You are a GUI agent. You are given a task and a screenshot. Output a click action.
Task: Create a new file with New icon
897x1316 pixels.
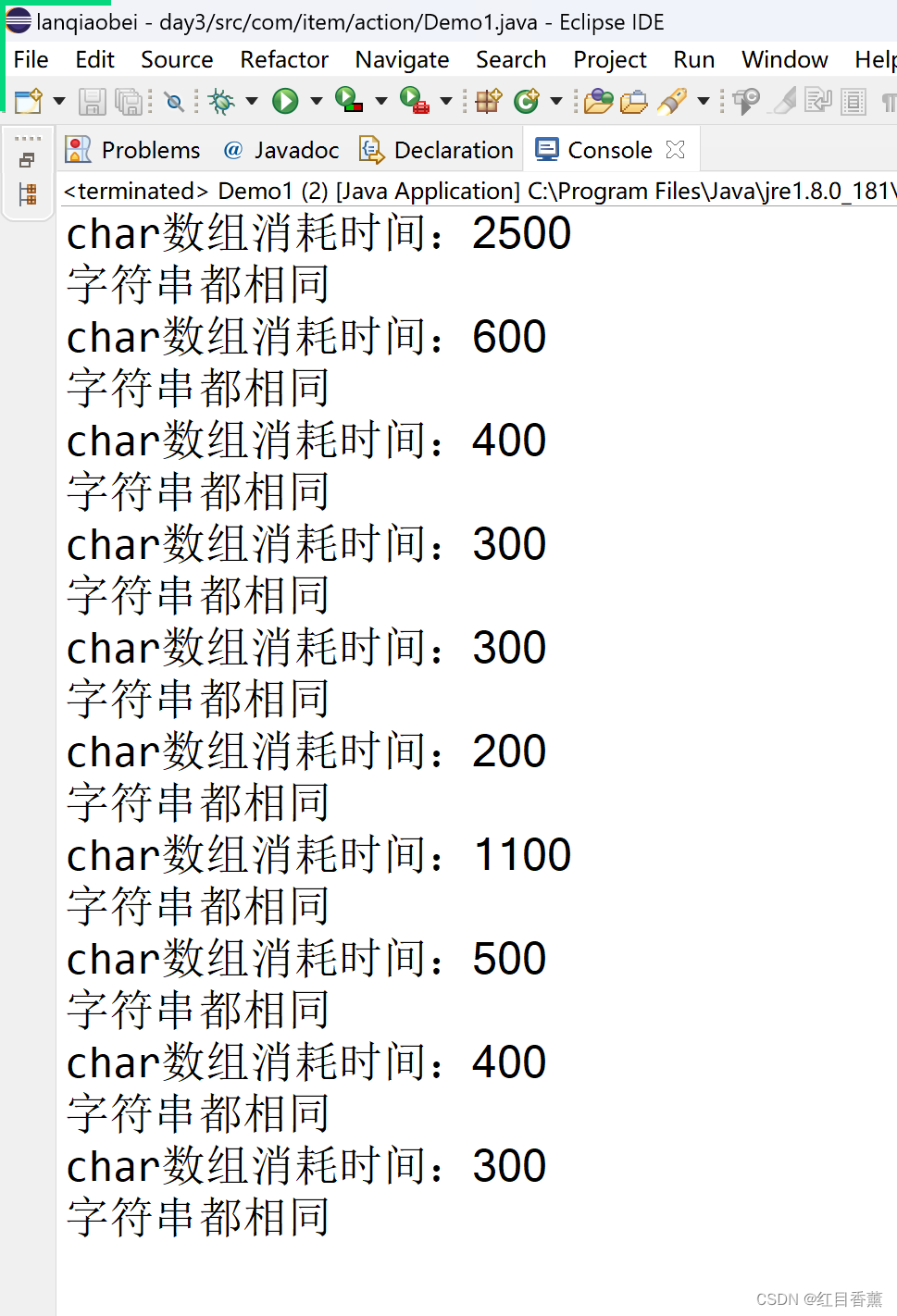(29, 101)
